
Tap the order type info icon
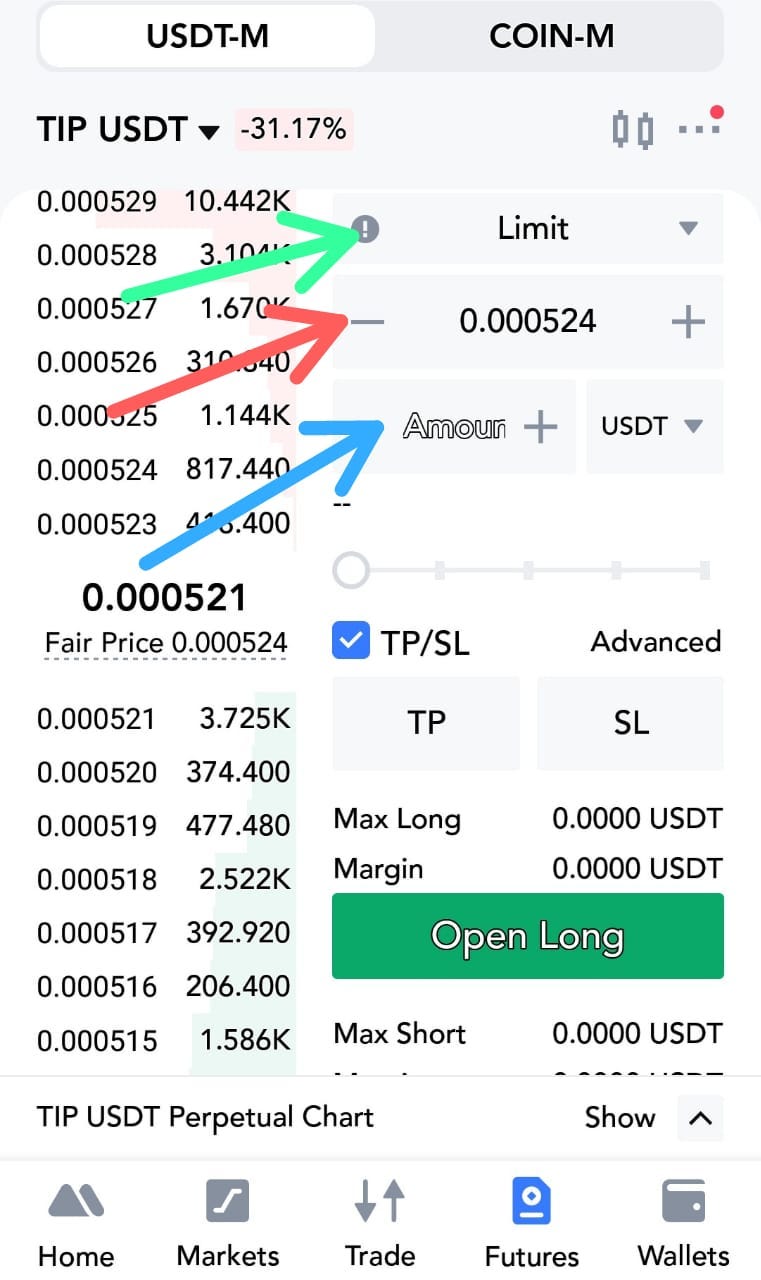point(367,231)
